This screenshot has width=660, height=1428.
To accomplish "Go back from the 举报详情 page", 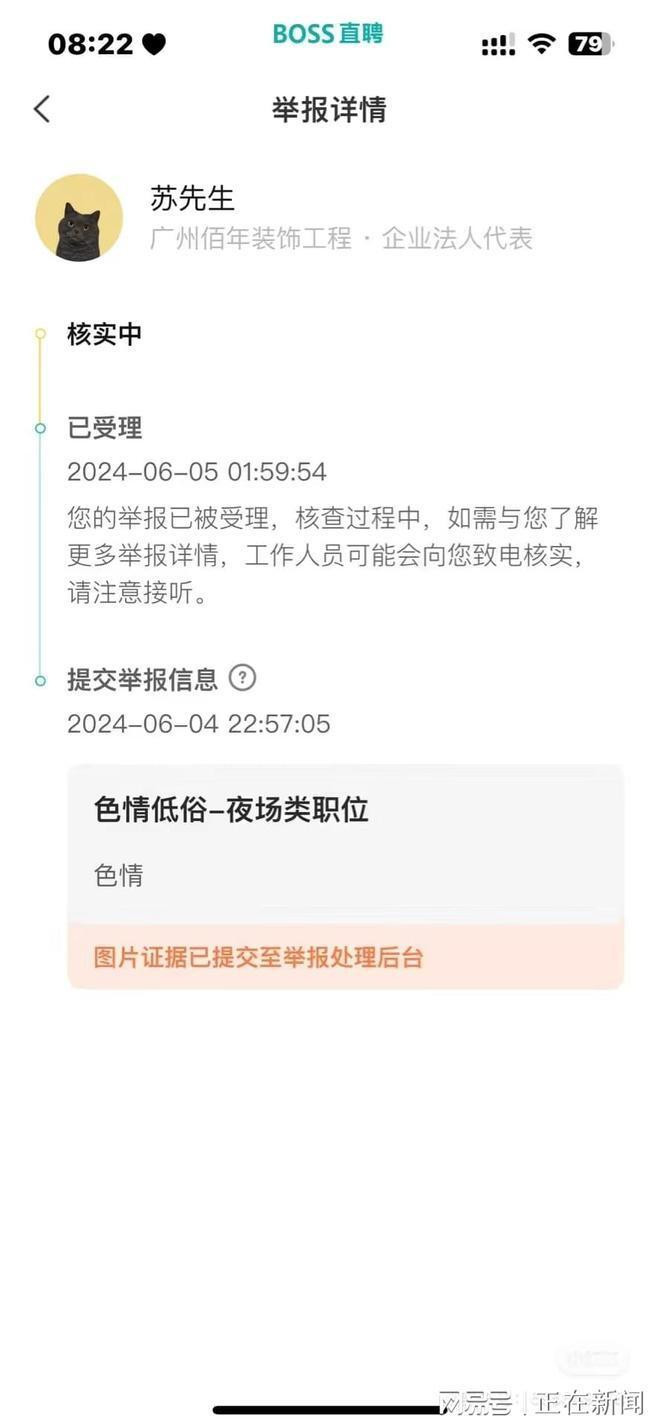I will pyautogui.click(x=41, y=109).
